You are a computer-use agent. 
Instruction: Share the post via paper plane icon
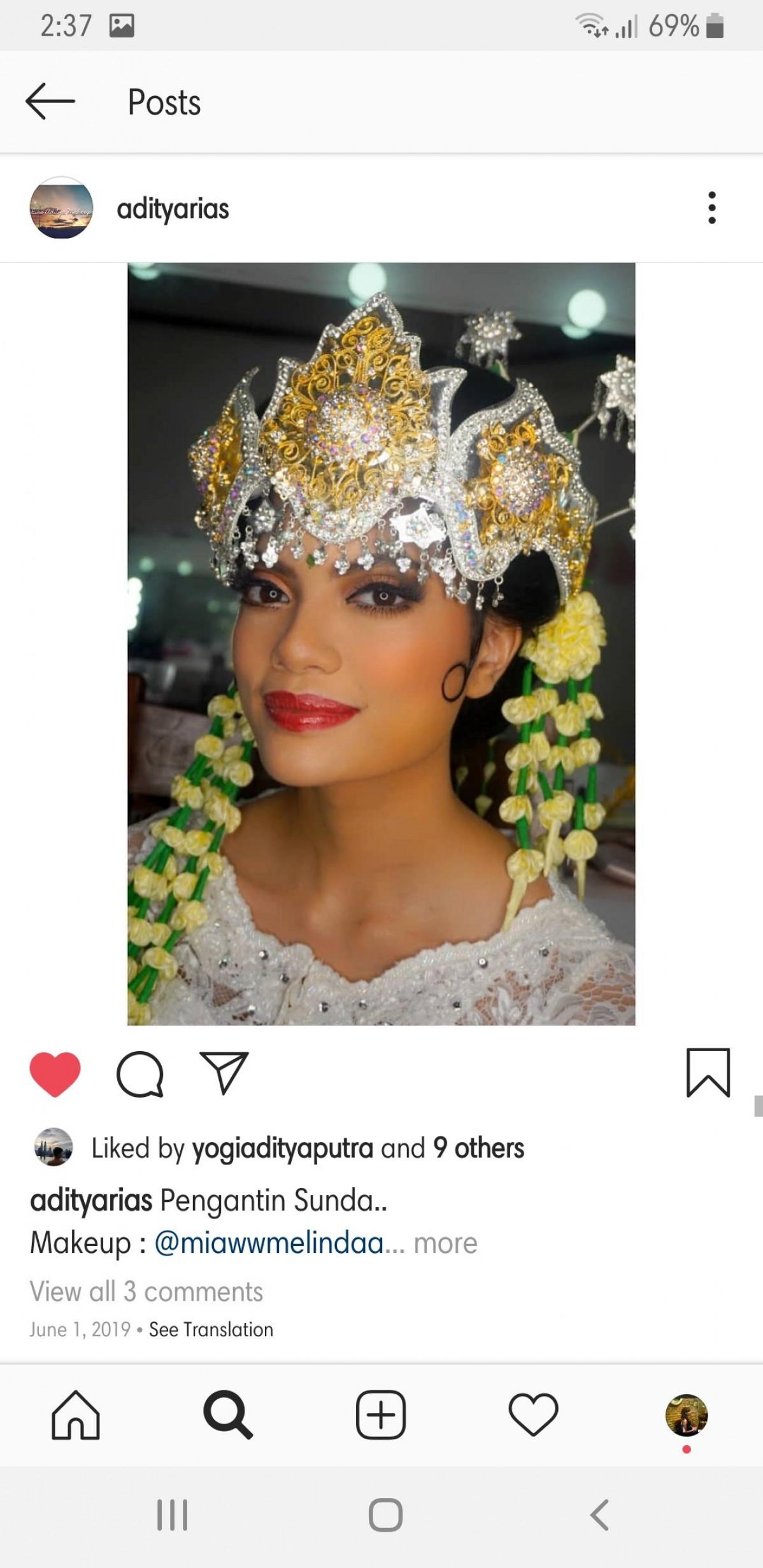(224, 1073)
